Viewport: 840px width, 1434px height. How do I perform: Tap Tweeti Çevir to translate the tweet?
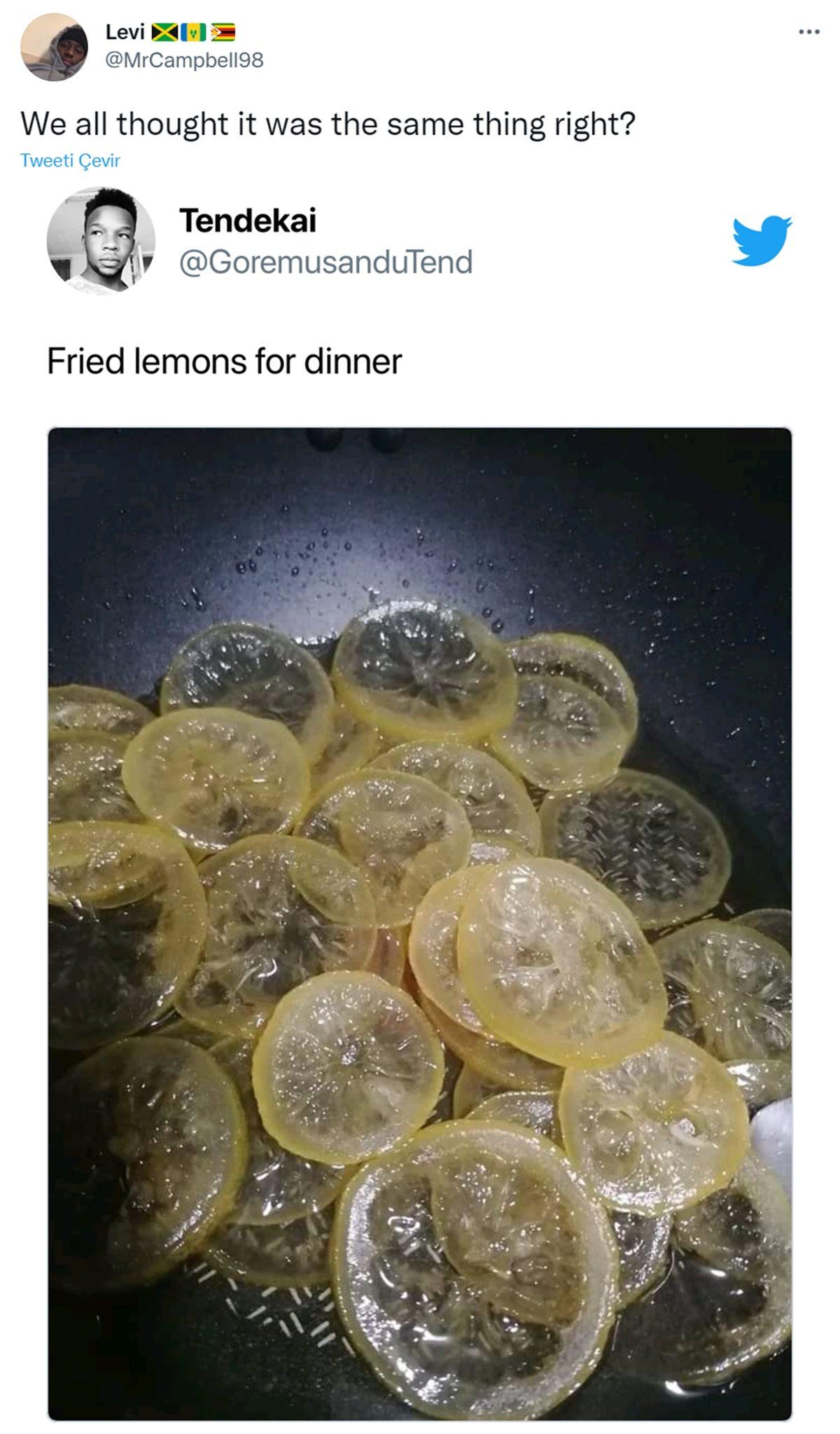point(70,160)
